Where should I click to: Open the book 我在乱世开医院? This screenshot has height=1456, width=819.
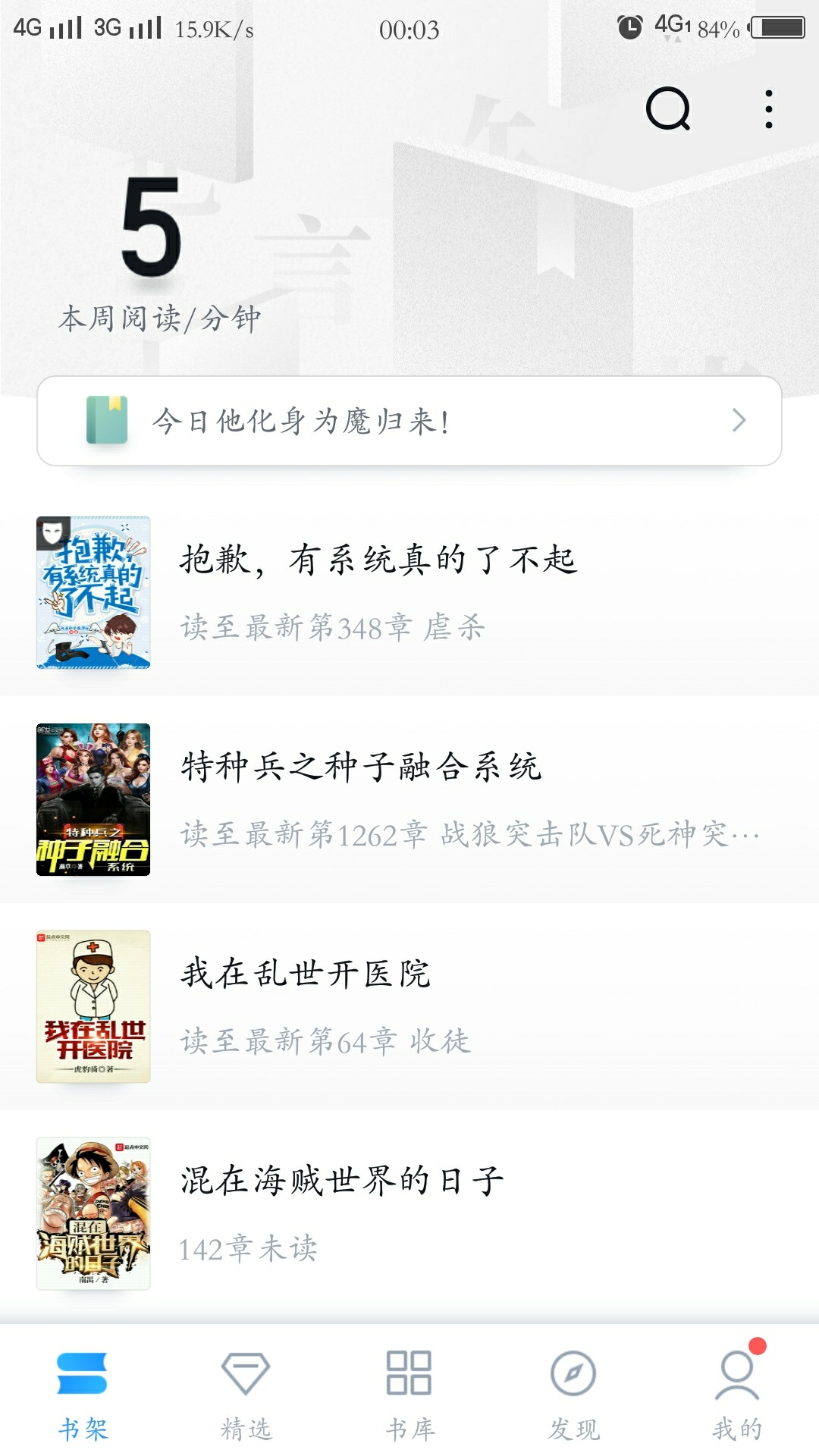click(x=409, y=1006)
